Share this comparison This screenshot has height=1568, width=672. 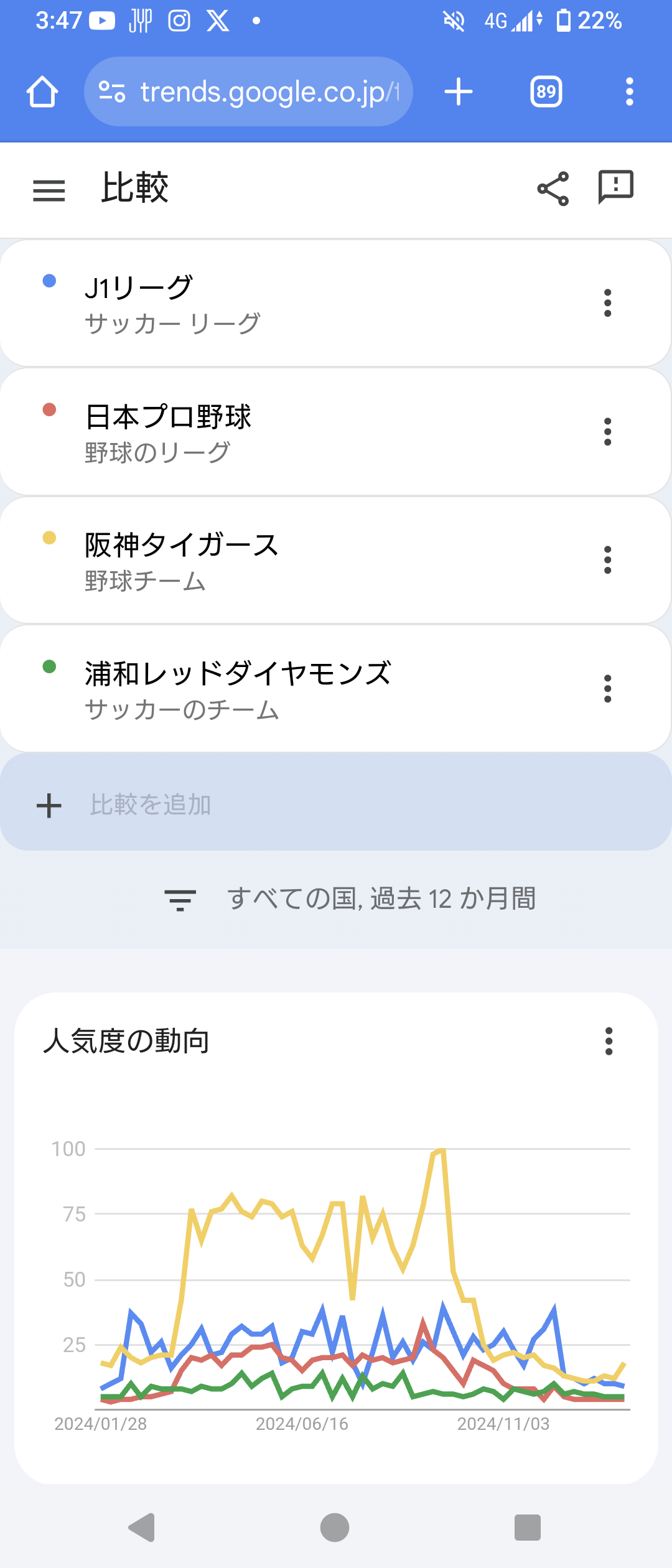point(553,189)
